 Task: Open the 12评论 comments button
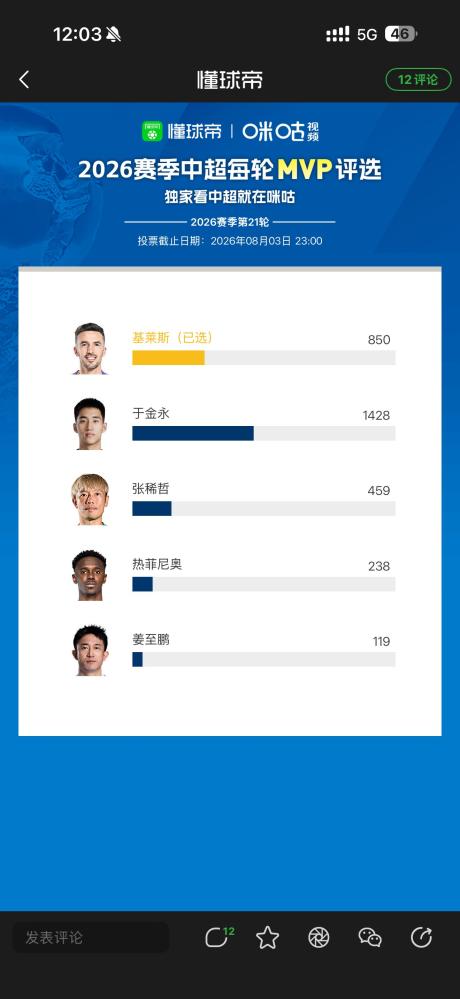coord(418,80)
